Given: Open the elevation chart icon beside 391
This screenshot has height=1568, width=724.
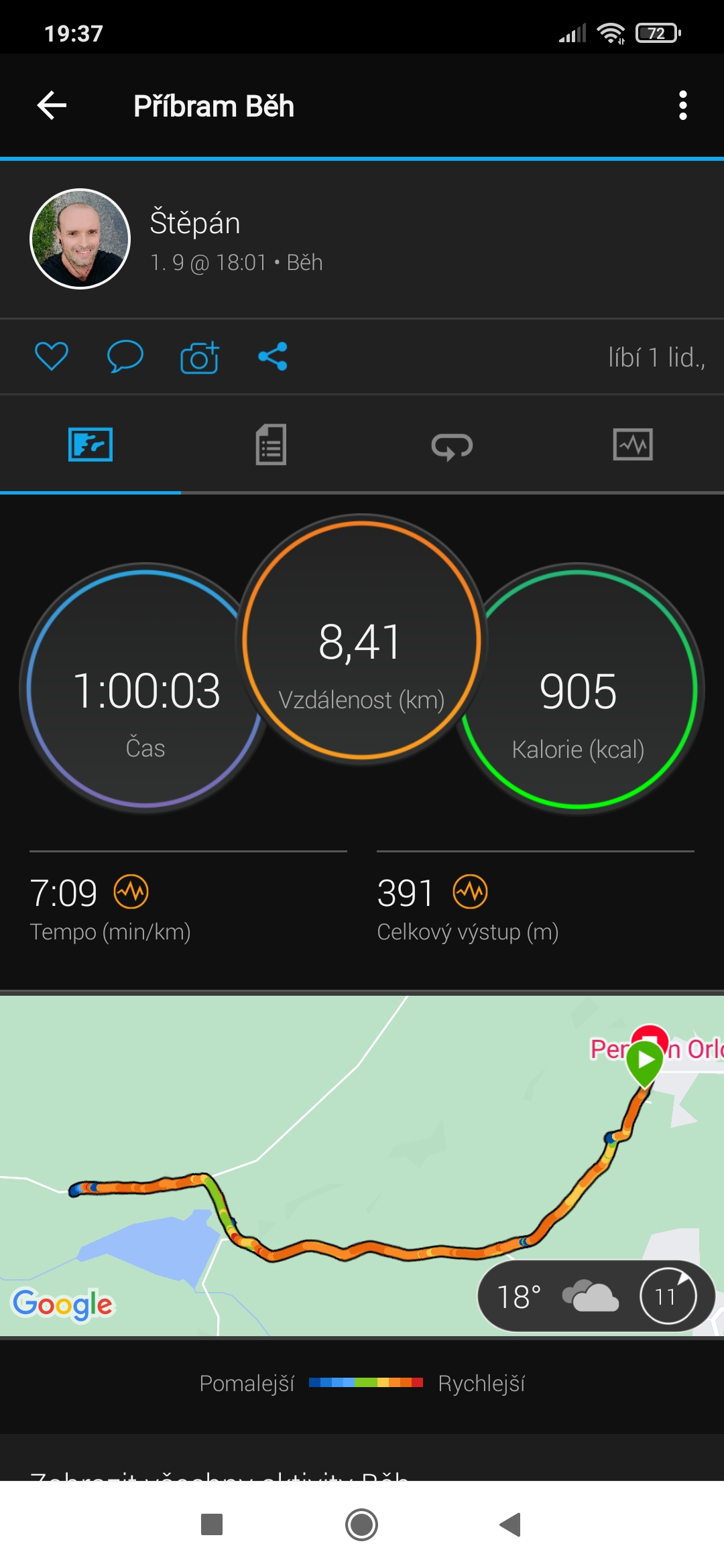Looking at the screenshot, I should pos(470,892).
